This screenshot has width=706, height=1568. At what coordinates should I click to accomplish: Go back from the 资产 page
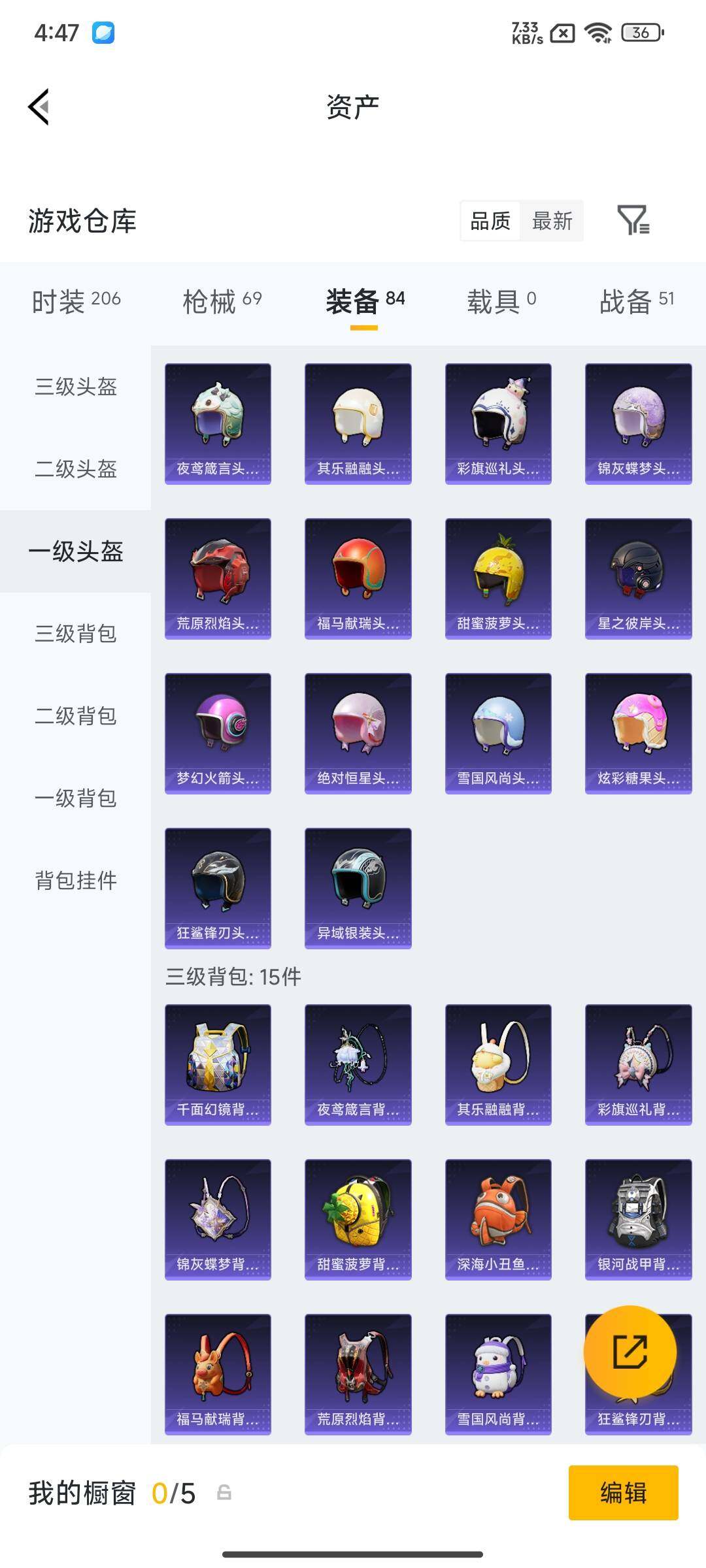39,106
